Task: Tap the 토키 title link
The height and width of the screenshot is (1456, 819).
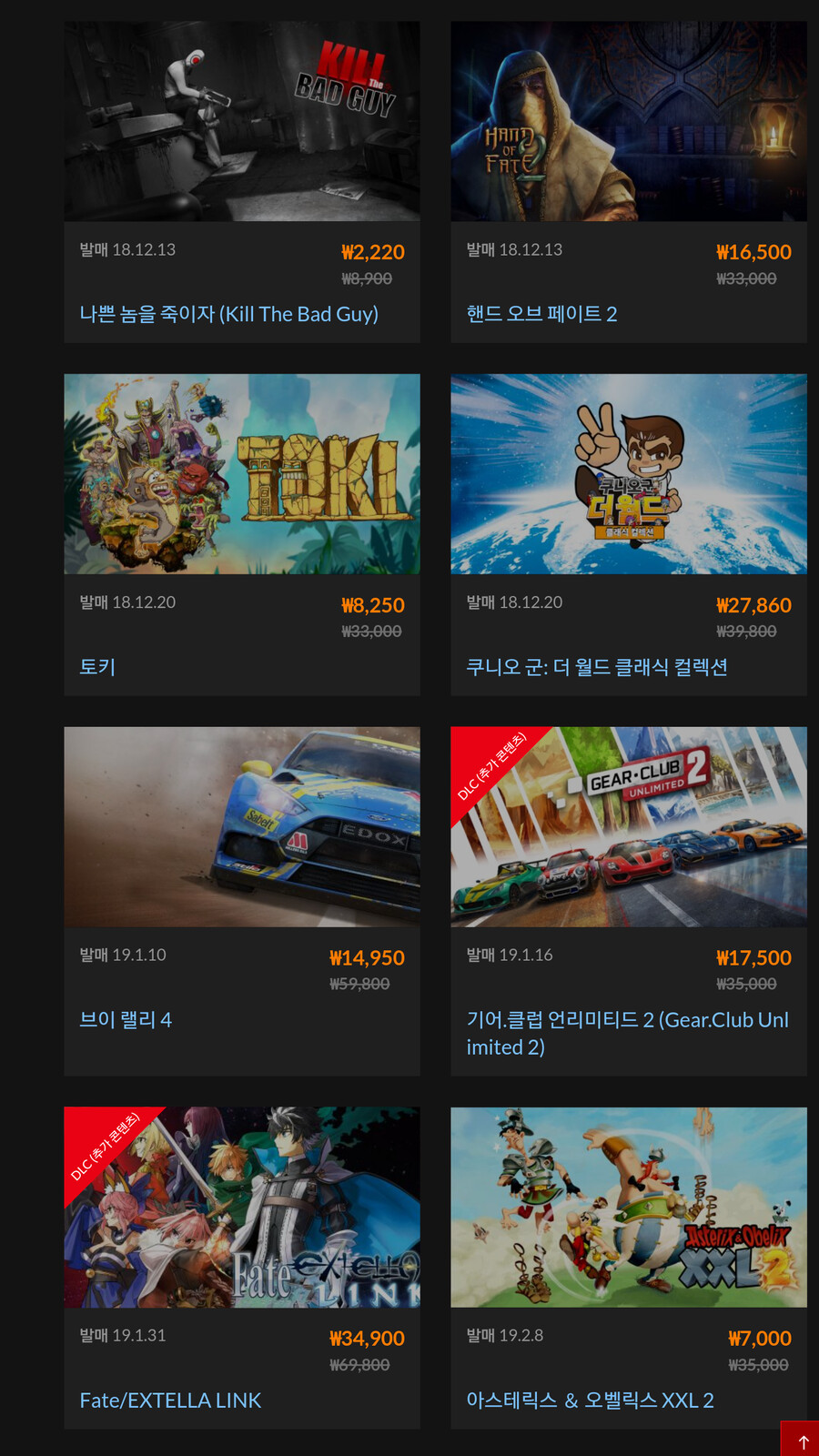Action: (97, 667)
